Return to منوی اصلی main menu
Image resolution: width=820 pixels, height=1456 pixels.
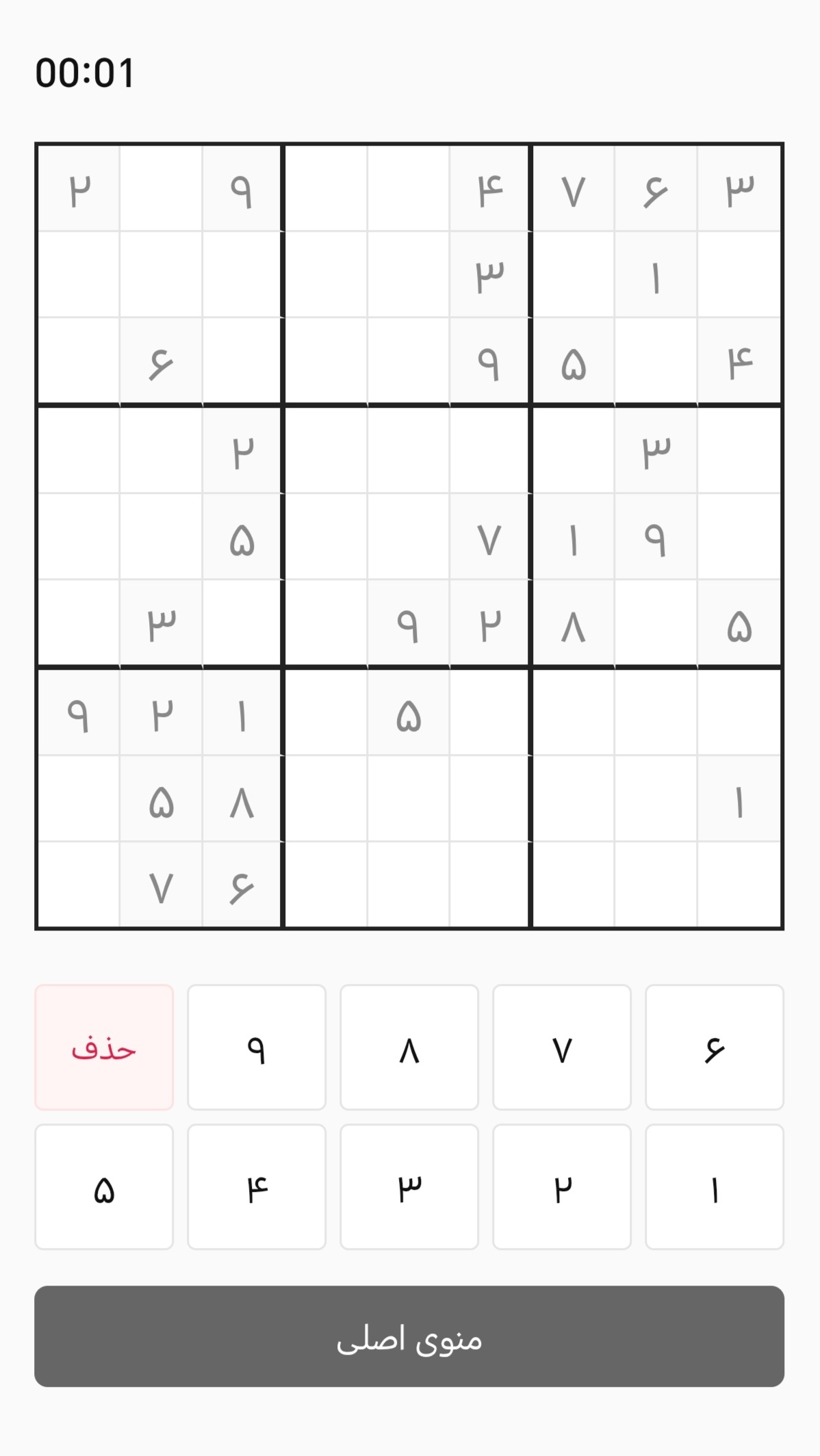pos(409,1336)
